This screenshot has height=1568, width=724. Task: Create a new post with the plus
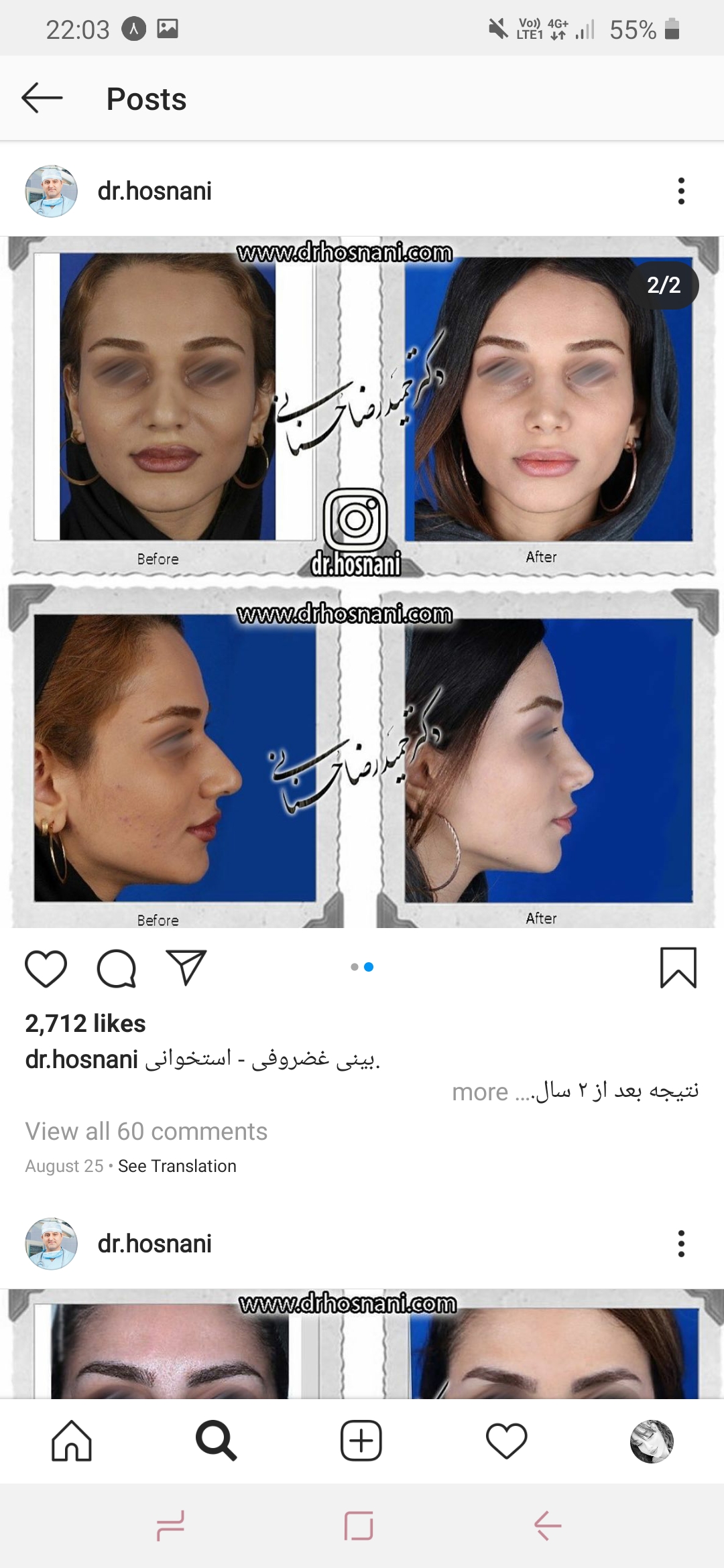click(361, 1441)
